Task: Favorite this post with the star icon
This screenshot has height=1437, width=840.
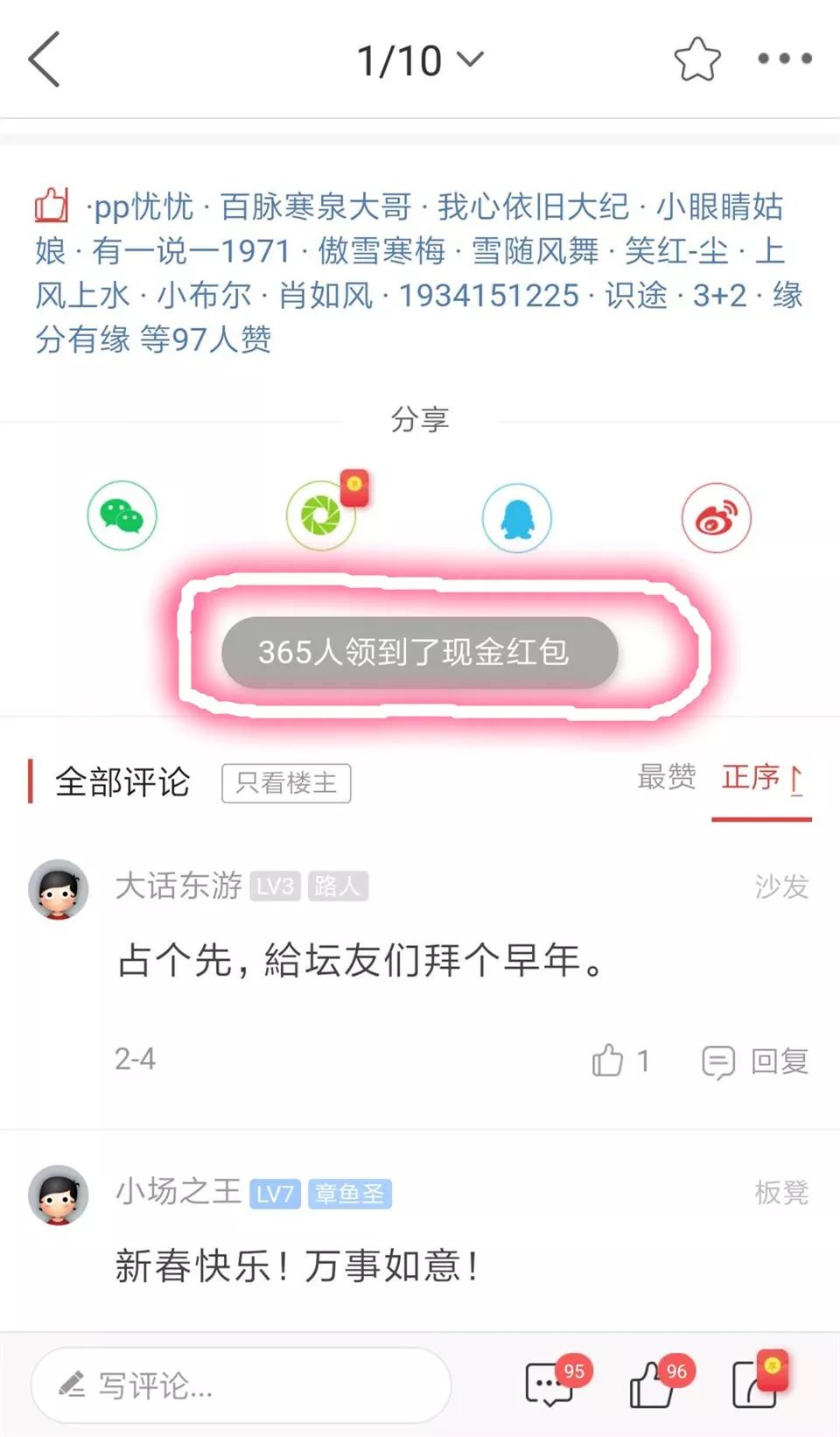Action: pos(697,60)
